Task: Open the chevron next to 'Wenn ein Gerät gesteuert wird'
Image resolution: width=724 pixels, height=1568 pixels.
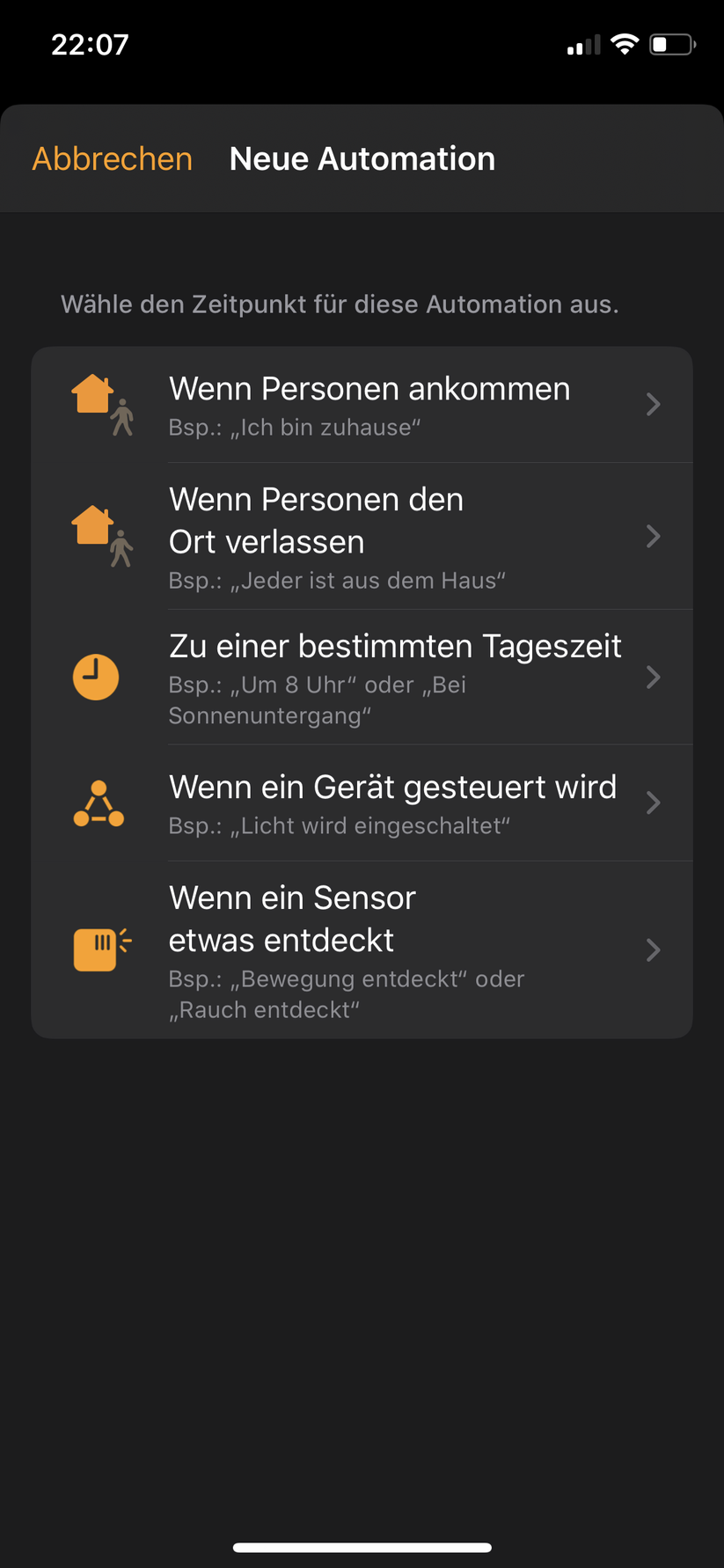Action: click(653, 802)
